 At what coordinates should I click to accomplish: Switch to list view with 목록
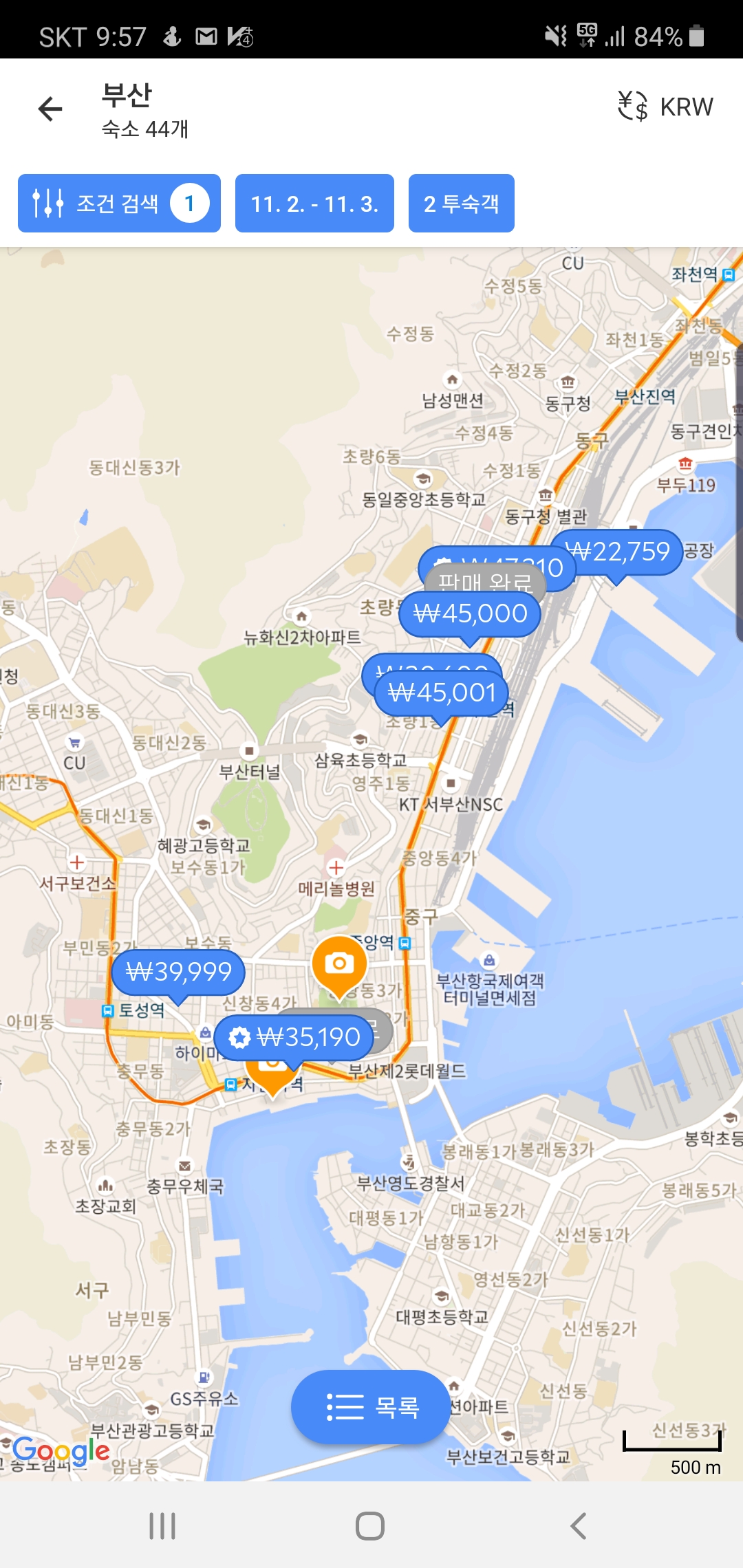pyautogui.click(x=370, y=1407)
